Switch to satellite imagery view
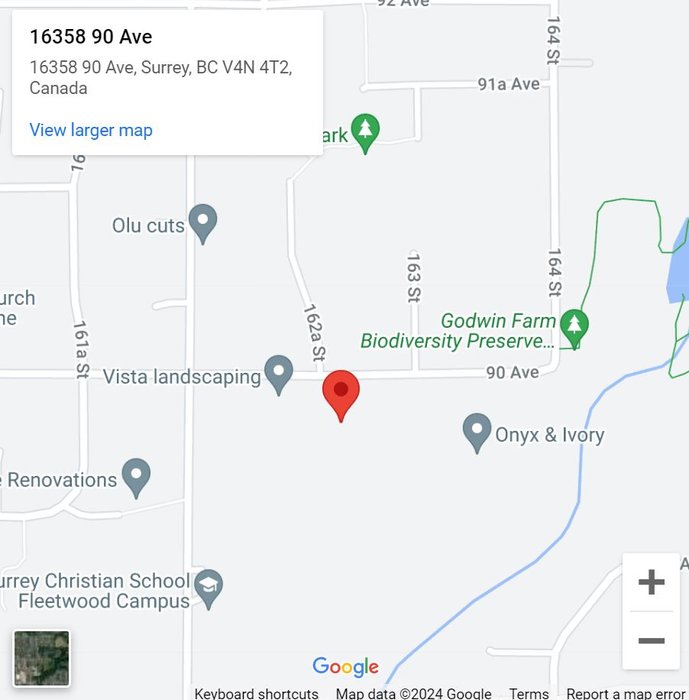689x700 pixels. [42, 657]
